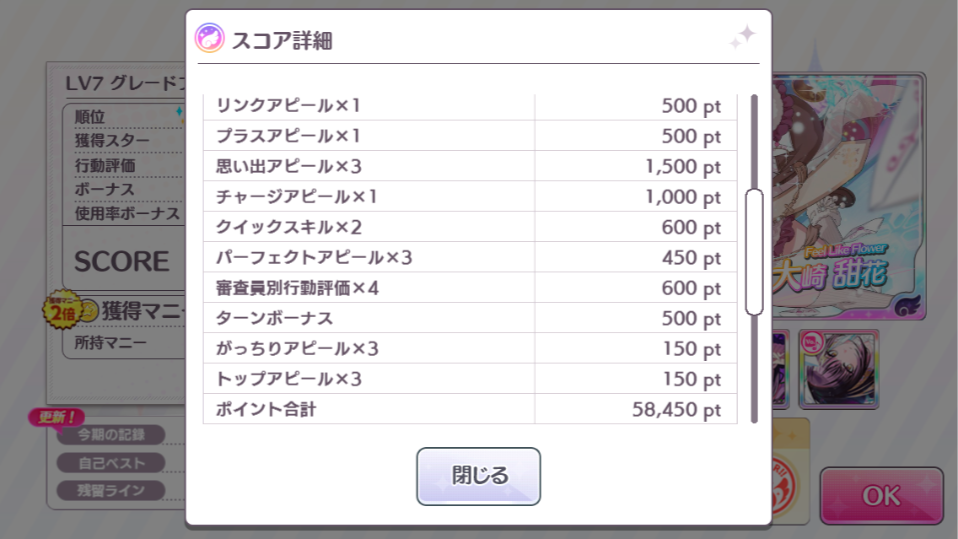Close the score details dialog with 閉じる
Viewport: 958px width, 539px height.
(x=478, y=476)
